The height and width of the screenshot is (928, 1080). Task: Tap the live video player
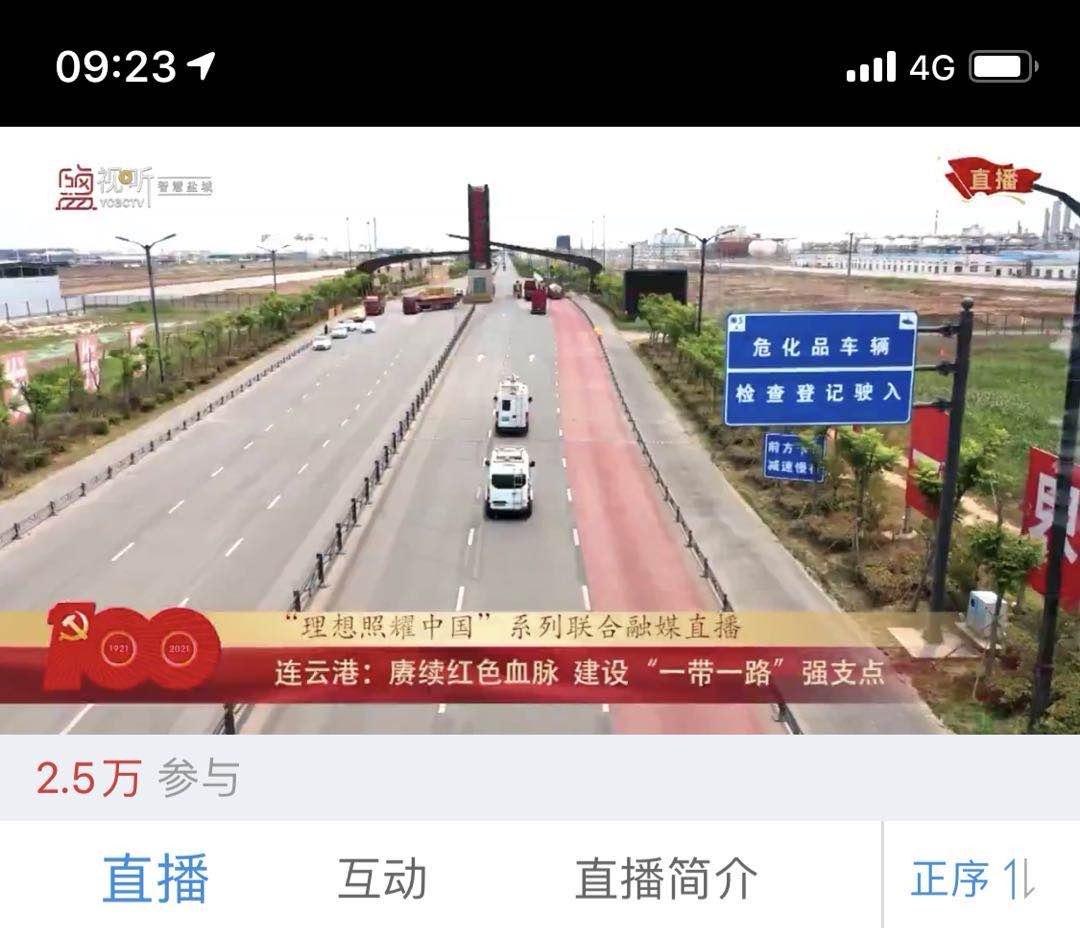(x=540, y=430)
